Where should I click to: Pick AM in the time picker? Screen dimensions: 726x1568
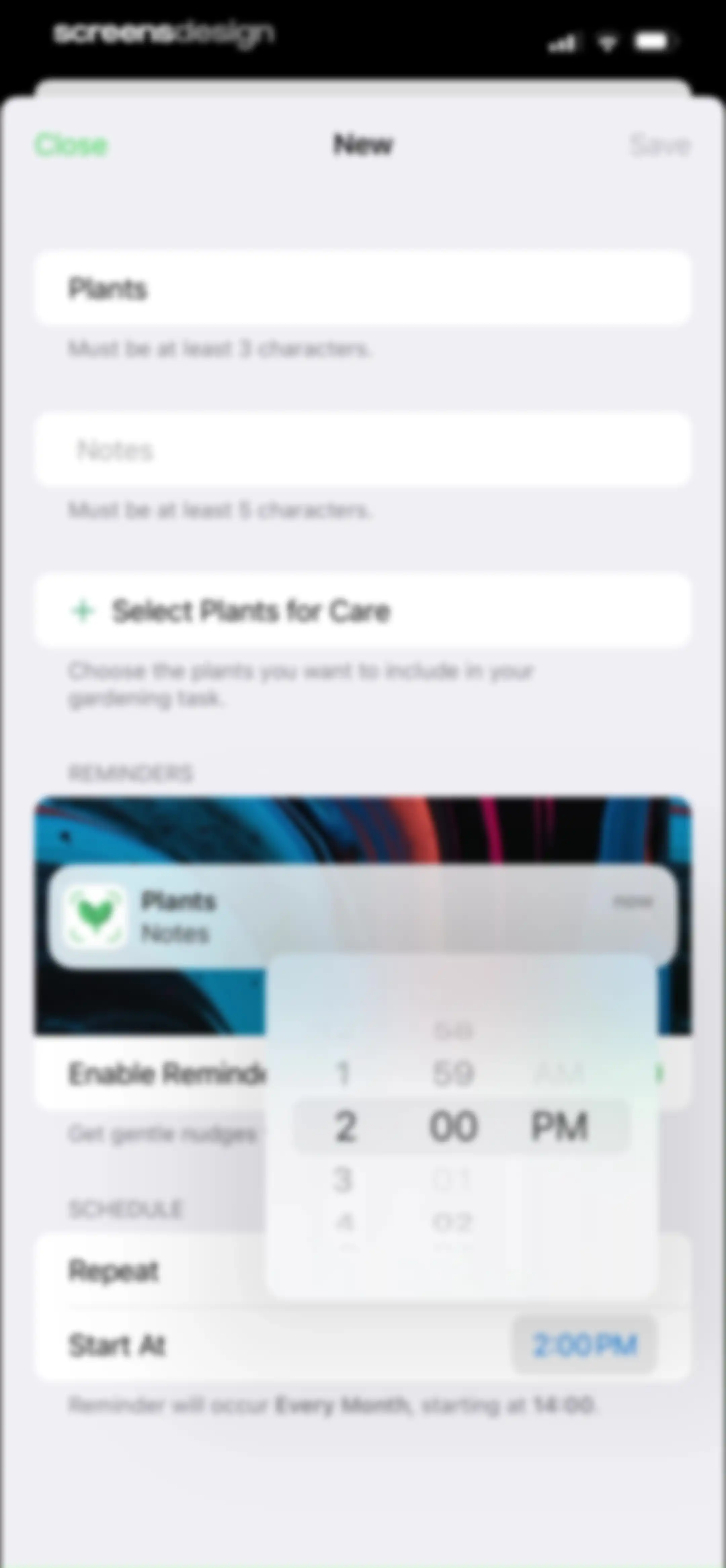(x=559, y=1073)
